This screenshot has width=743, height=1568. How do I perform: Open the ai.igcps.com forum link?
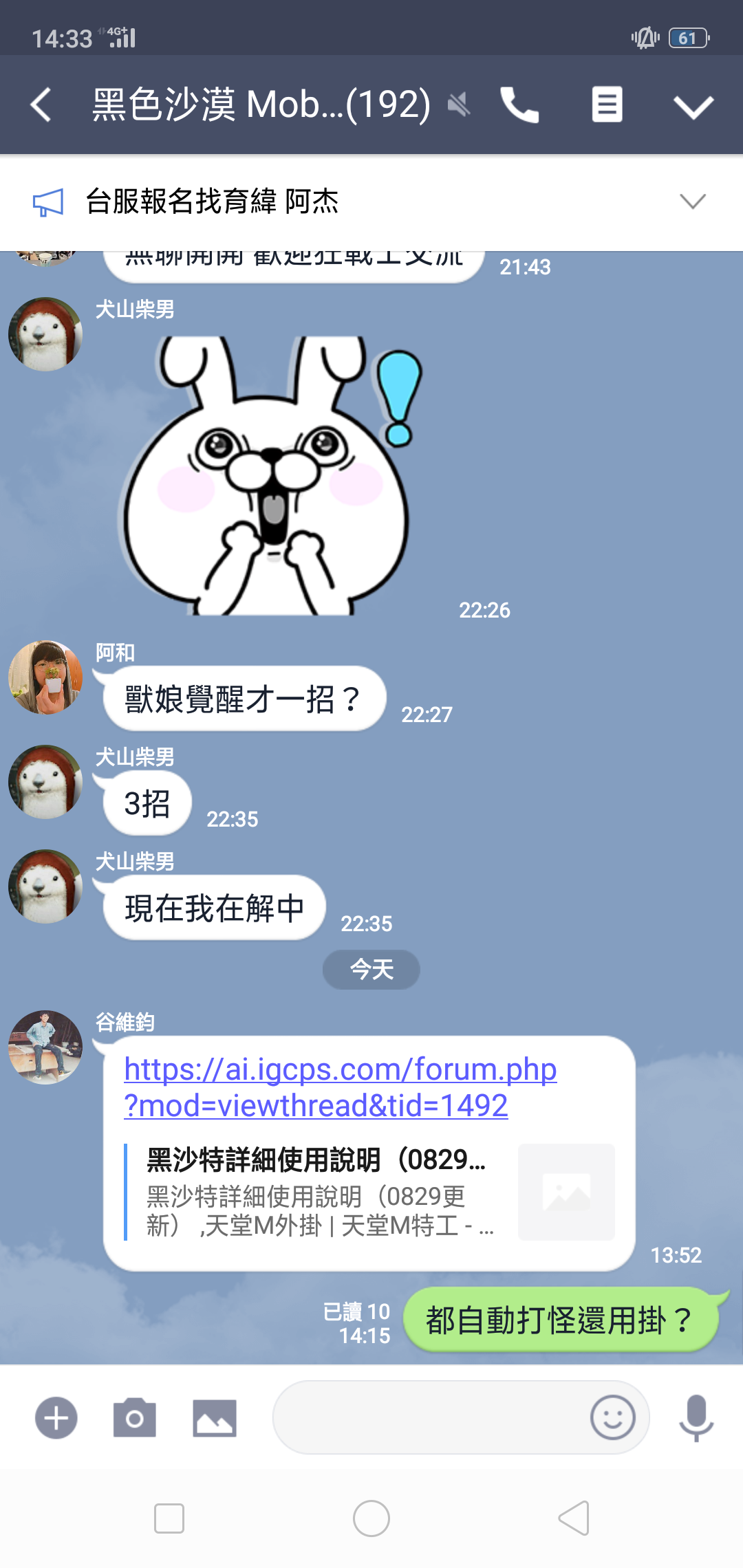click(340, 1087)
